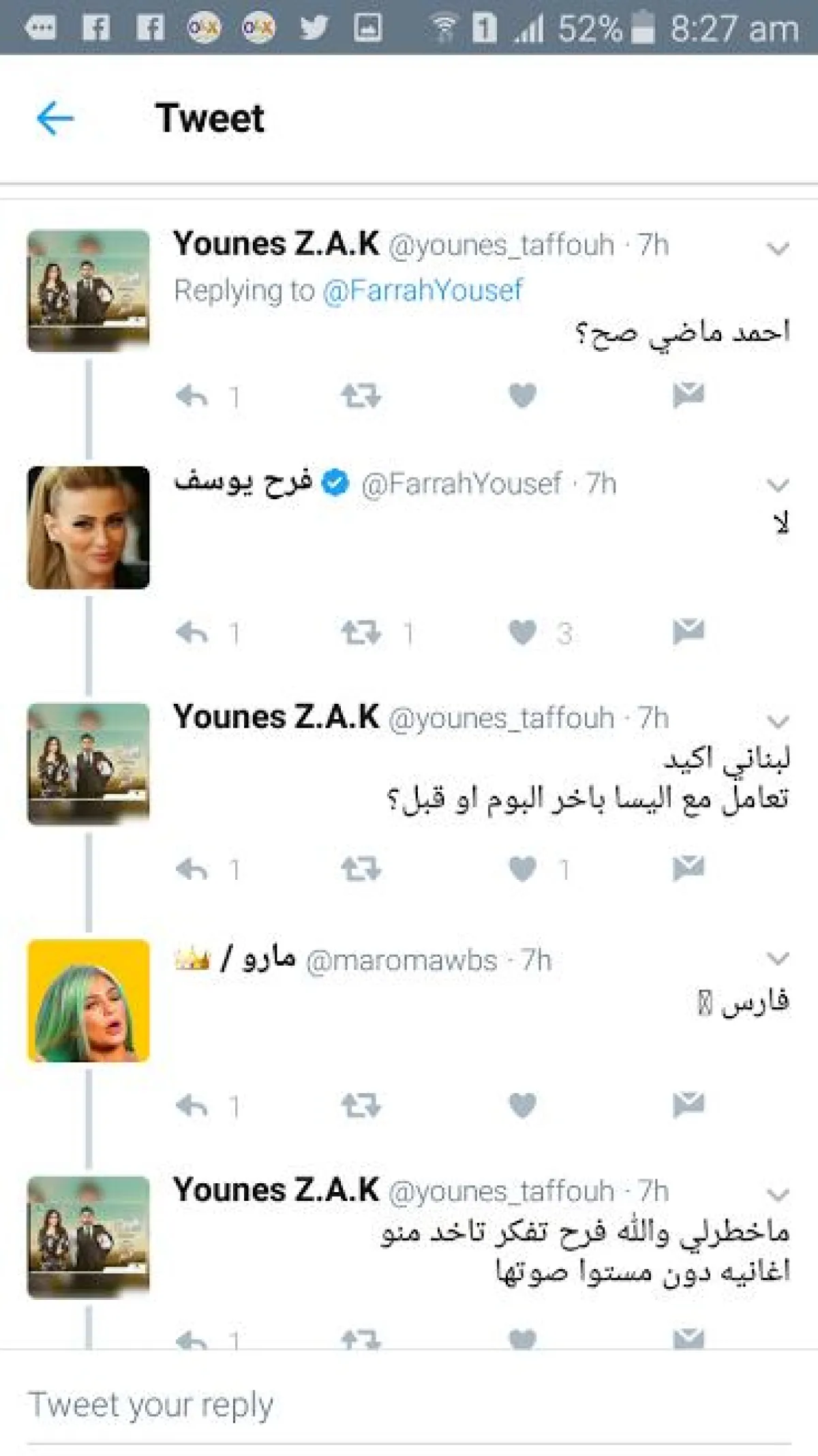The height and width of the screenshot is (1456, 818).
Task: Like Younes tweet mentioning لبناني اكيد
Action: click(523, 869)
